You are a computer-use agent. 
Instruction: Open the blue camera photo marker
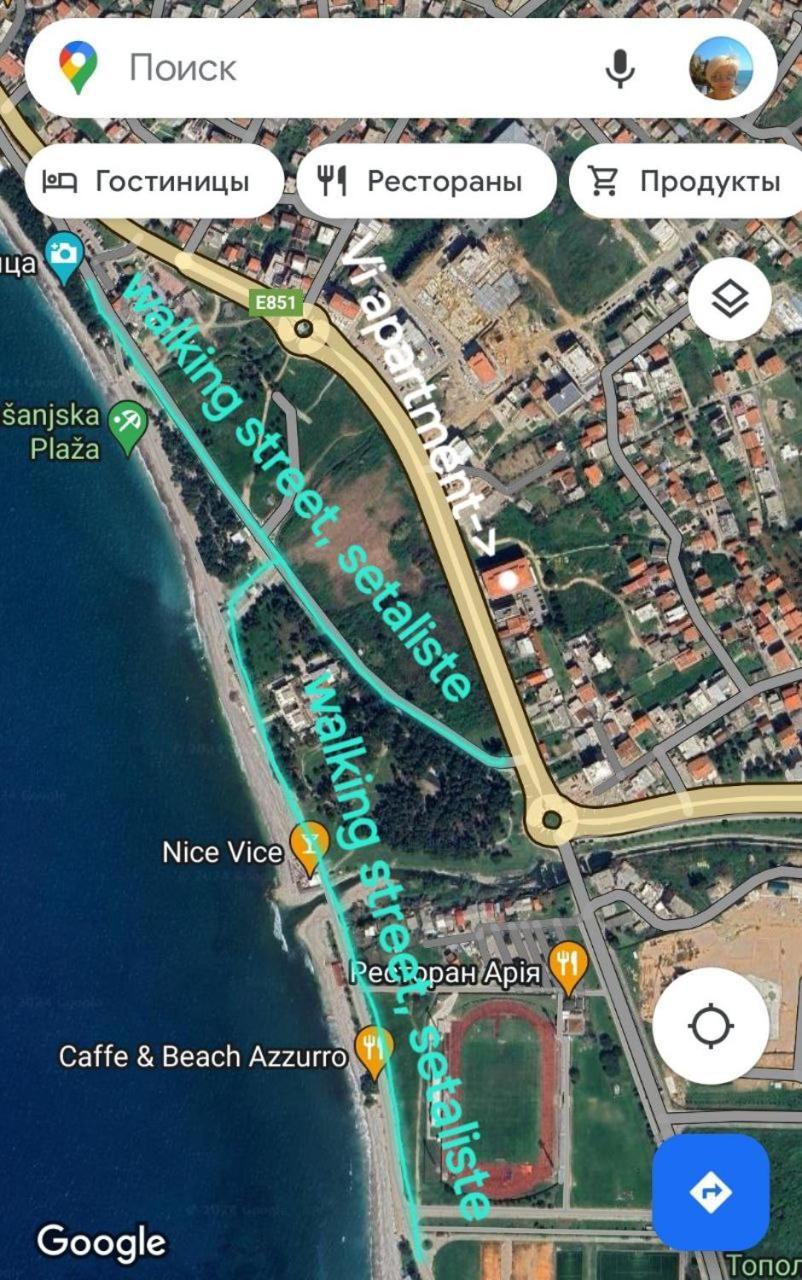point(65,255)
